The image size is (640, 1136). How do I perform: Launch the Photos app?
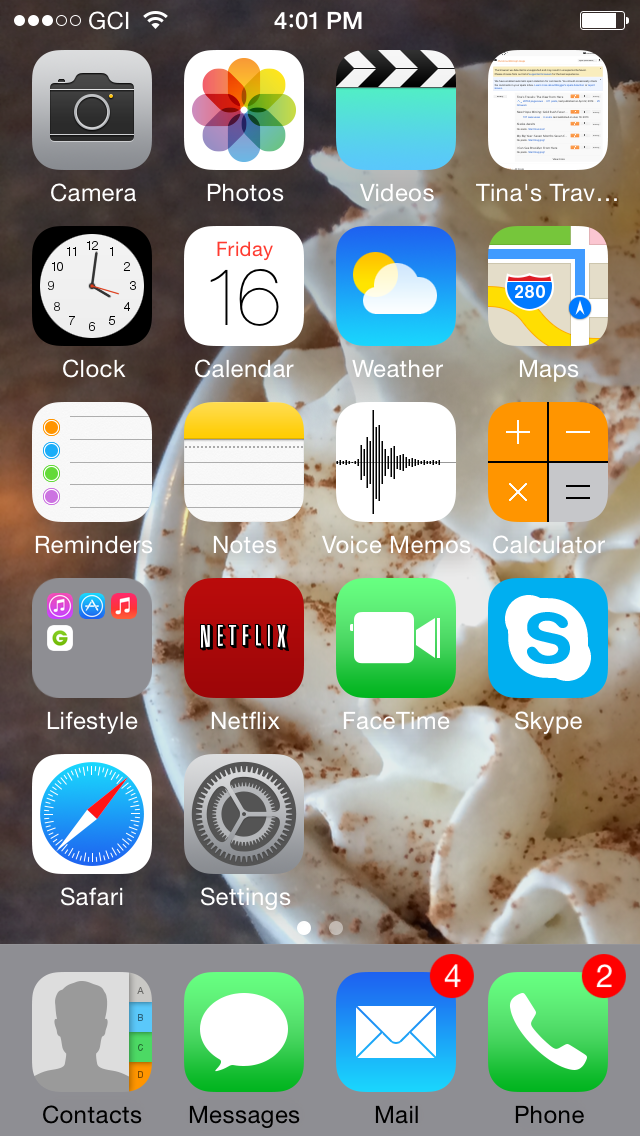[244, 110]
